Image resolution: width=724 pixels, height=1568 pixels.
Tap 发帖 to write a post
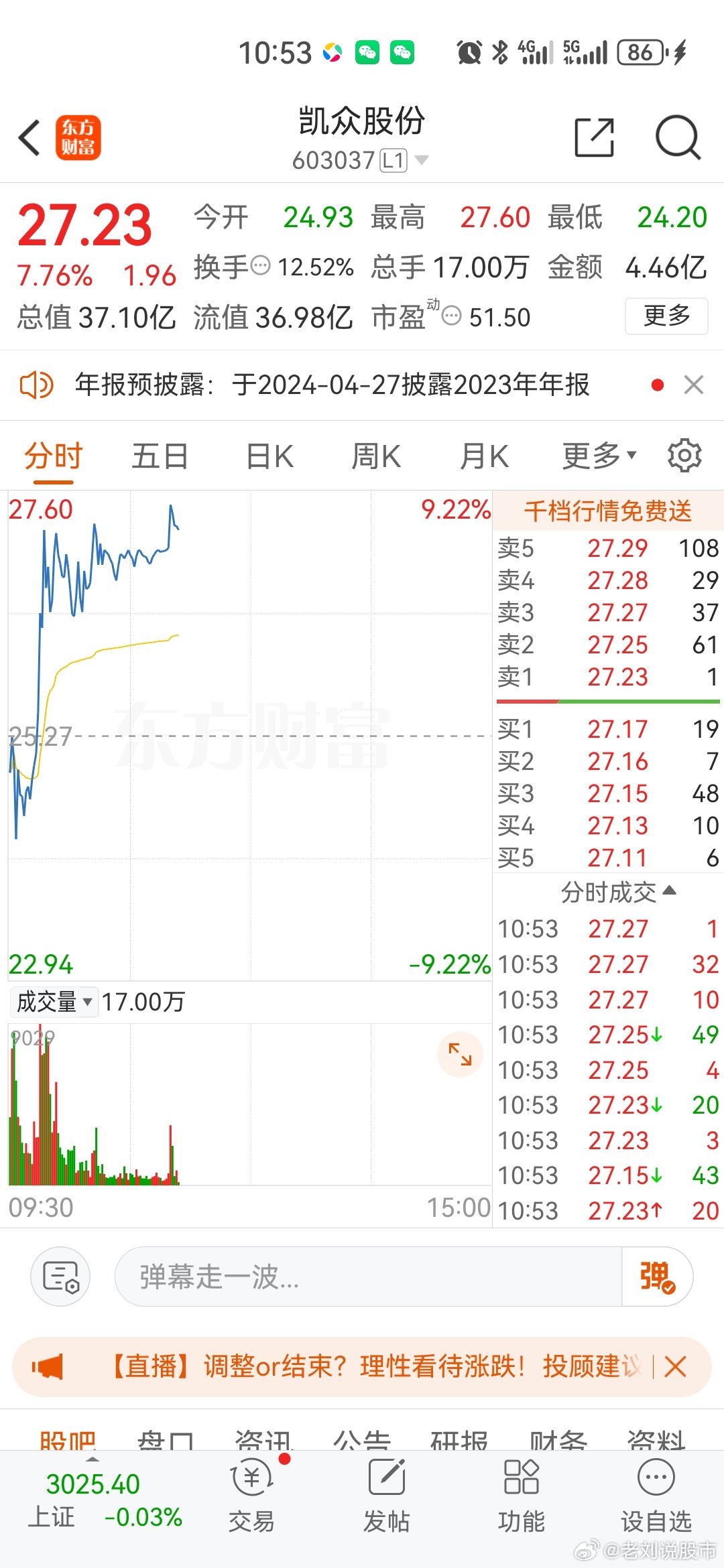coord(386,1495)
